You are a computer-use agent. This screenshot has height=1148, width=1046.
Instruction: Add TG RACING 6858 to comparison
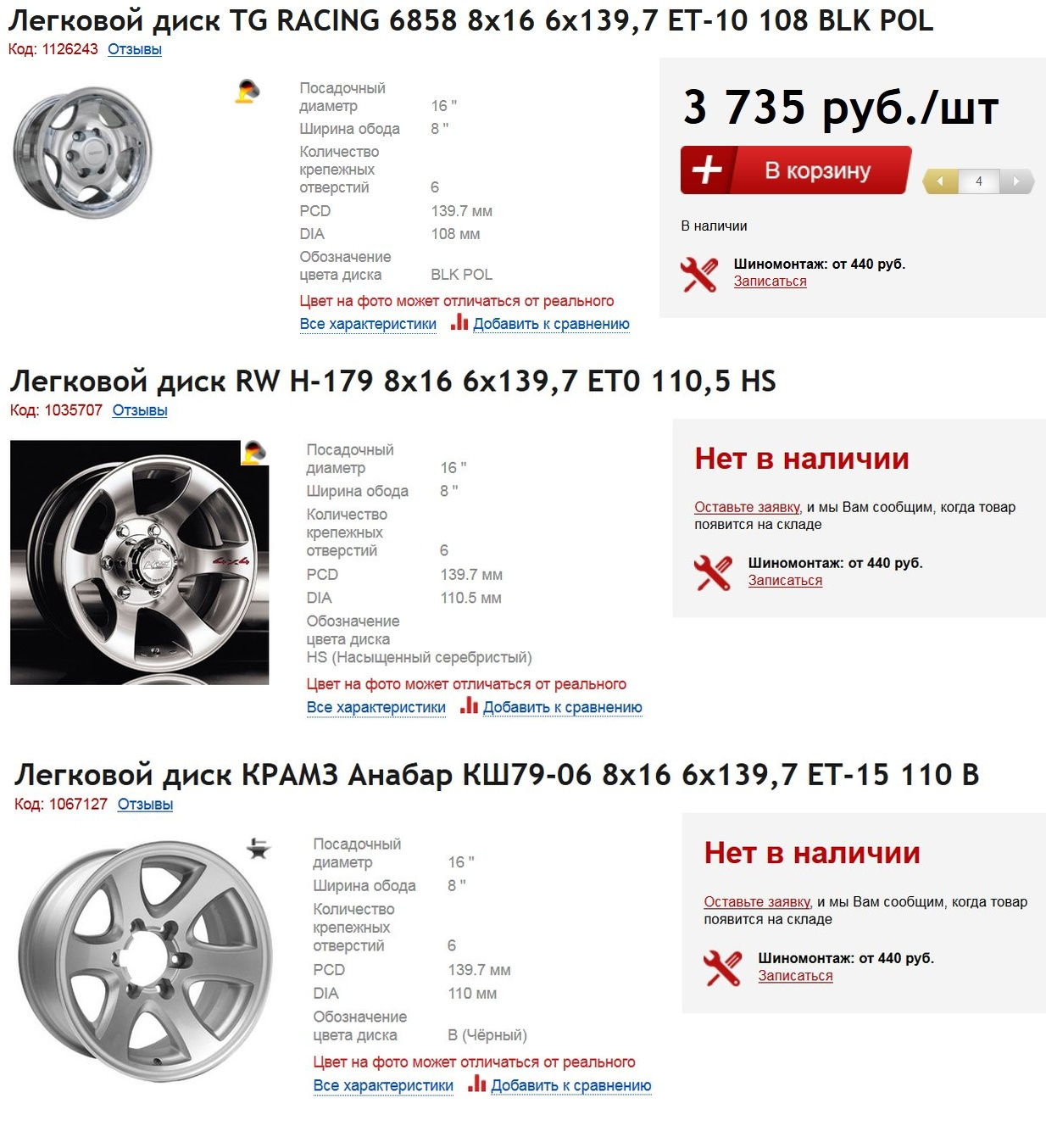[550, 324]
